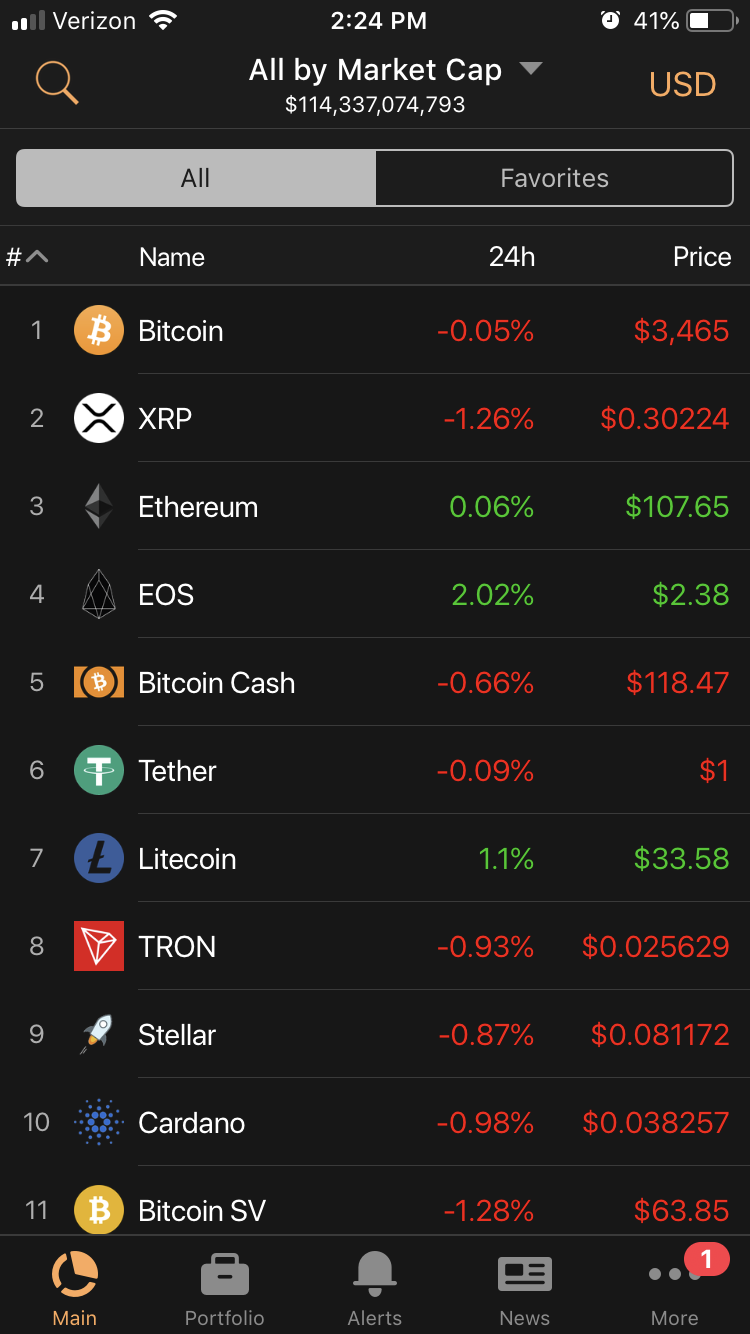View the Ethereum listing
750x1334 pixels.
point(375,506)
